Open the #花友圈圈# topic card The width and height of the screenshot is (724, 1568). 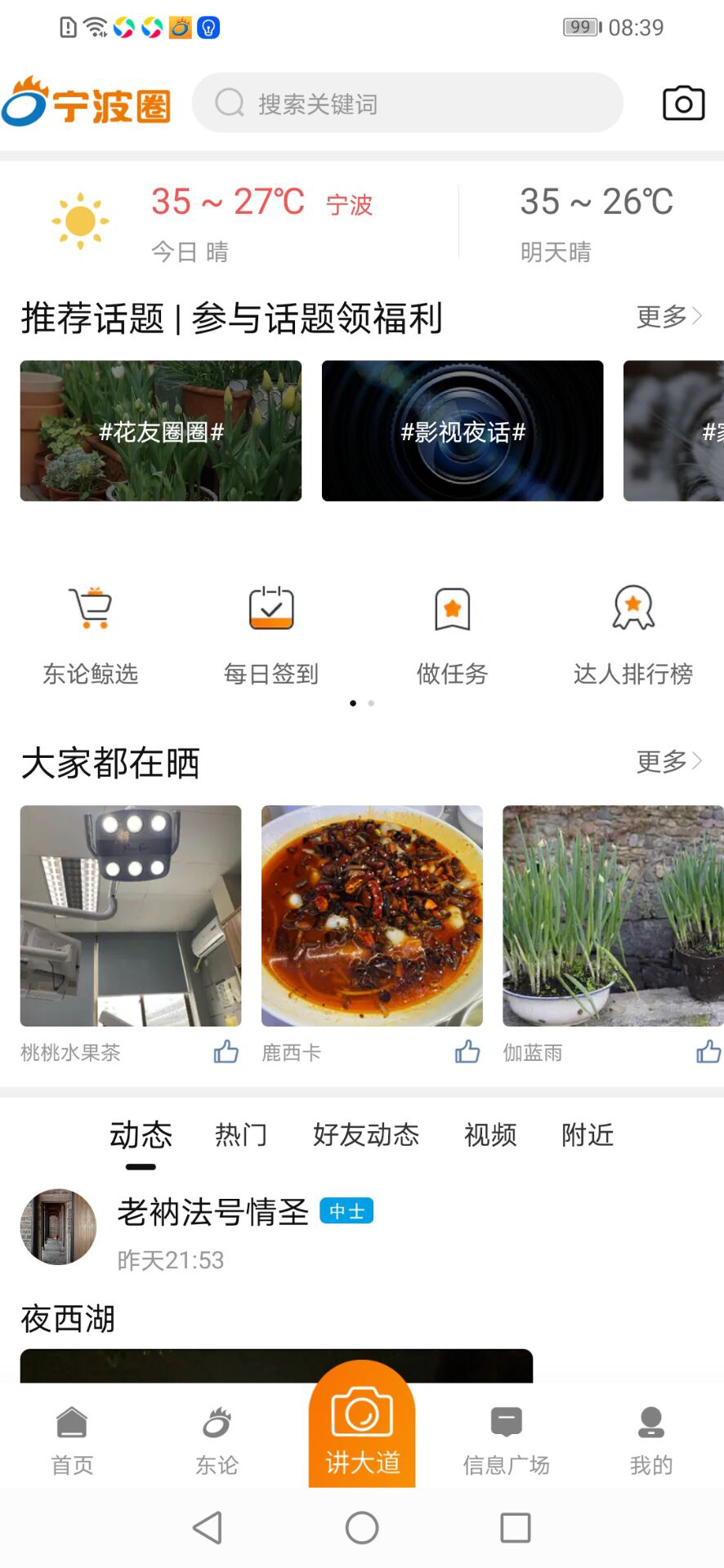[x=160, y=433]
